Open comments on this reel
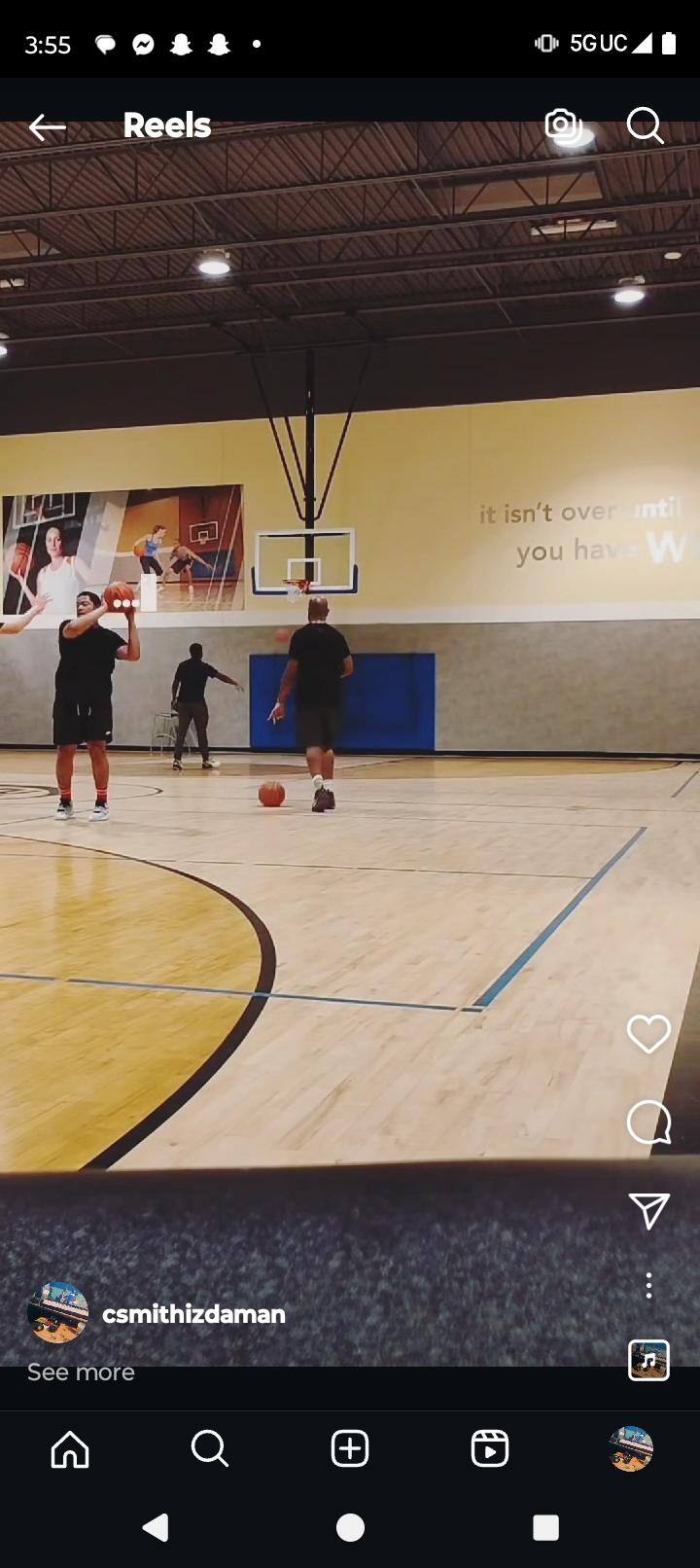The image size is (700, 1568). point(648,1123)
